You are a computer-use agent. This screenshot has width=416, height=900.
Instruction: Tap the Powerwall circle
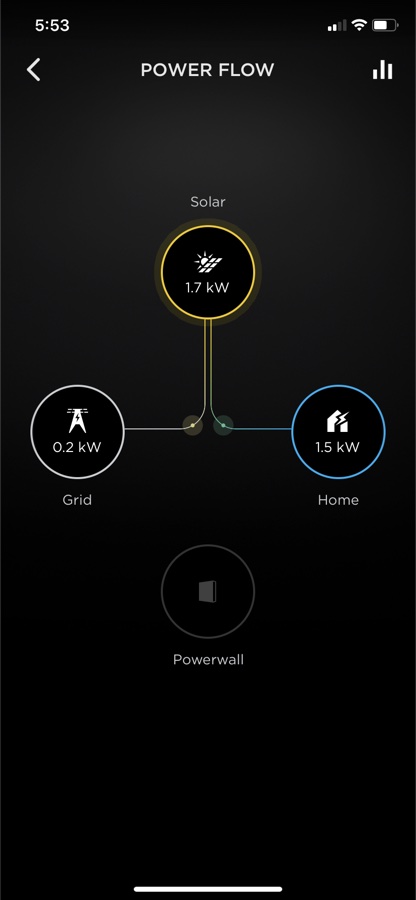208,591
